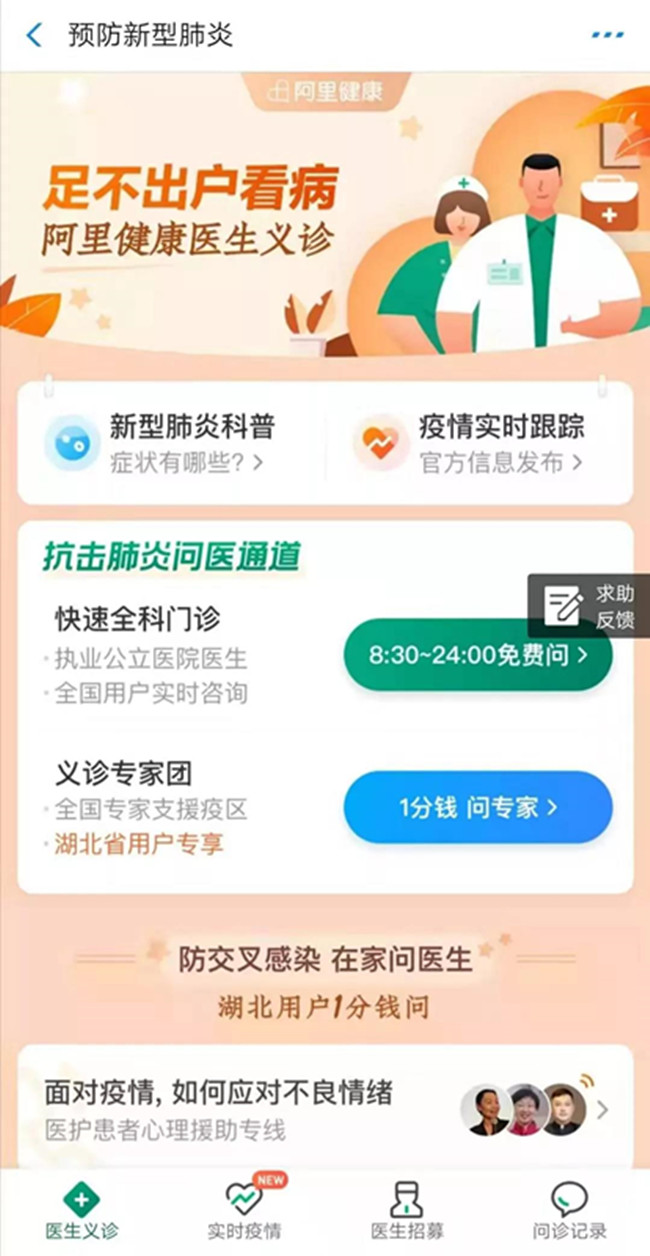
Task: Go back using the top-left arrow
Action: [x=35, y=36]
